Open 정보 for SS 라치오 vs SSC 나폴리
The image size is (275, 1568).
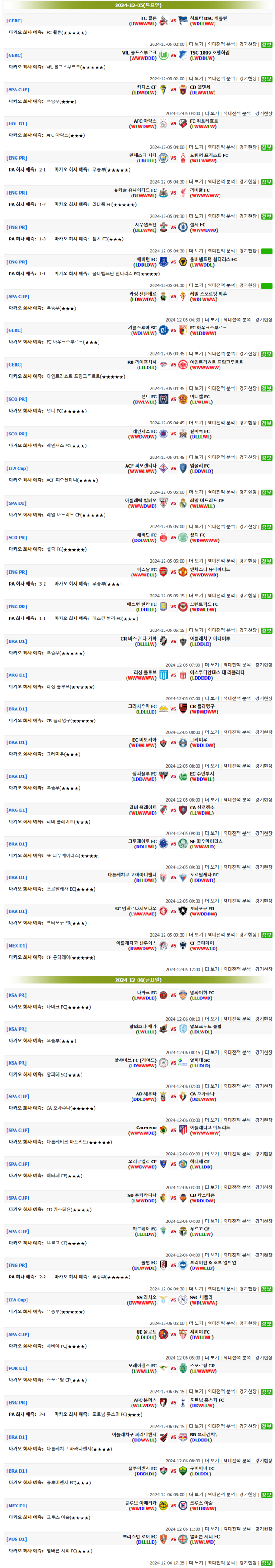266,1323
